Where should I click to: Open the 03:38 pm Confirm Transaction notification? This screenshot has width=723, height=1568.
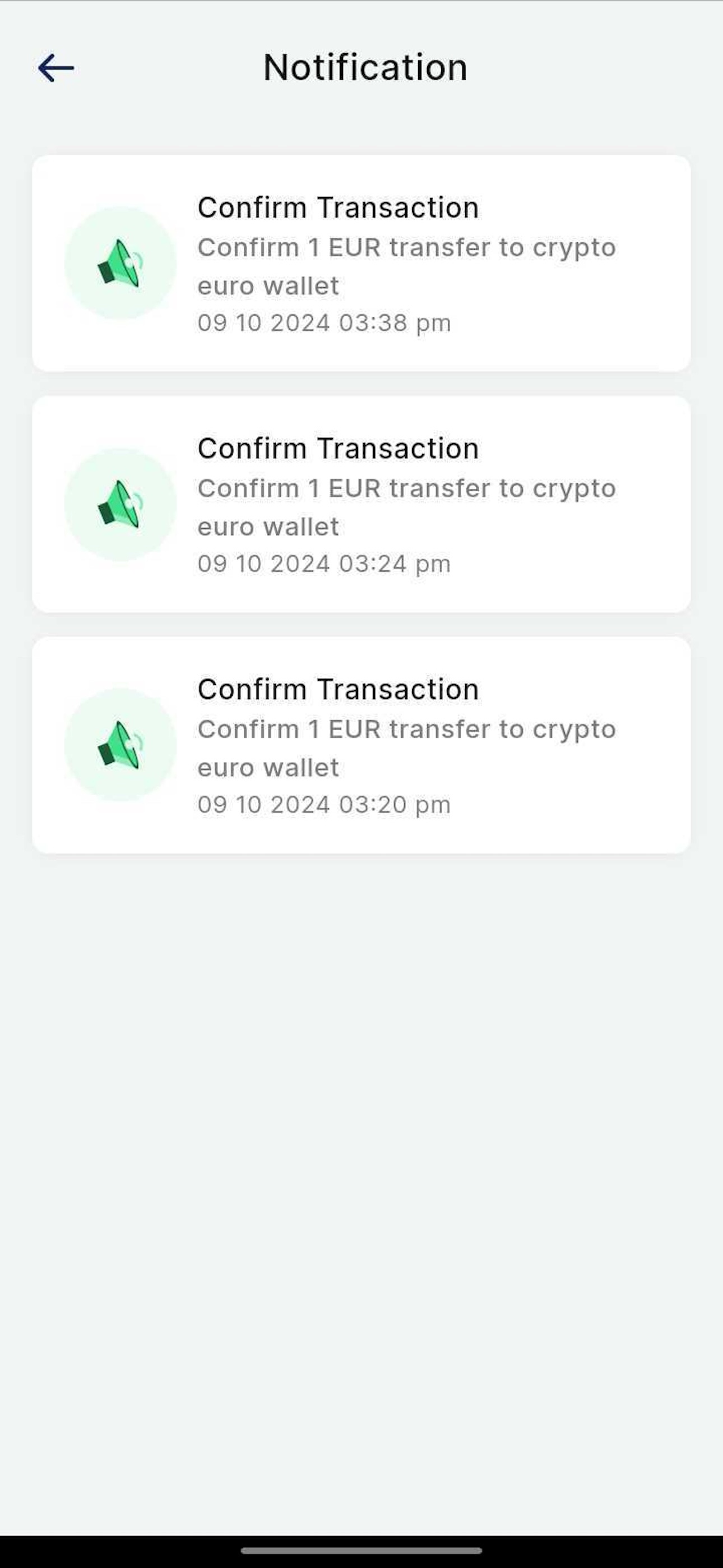point(361,263)
